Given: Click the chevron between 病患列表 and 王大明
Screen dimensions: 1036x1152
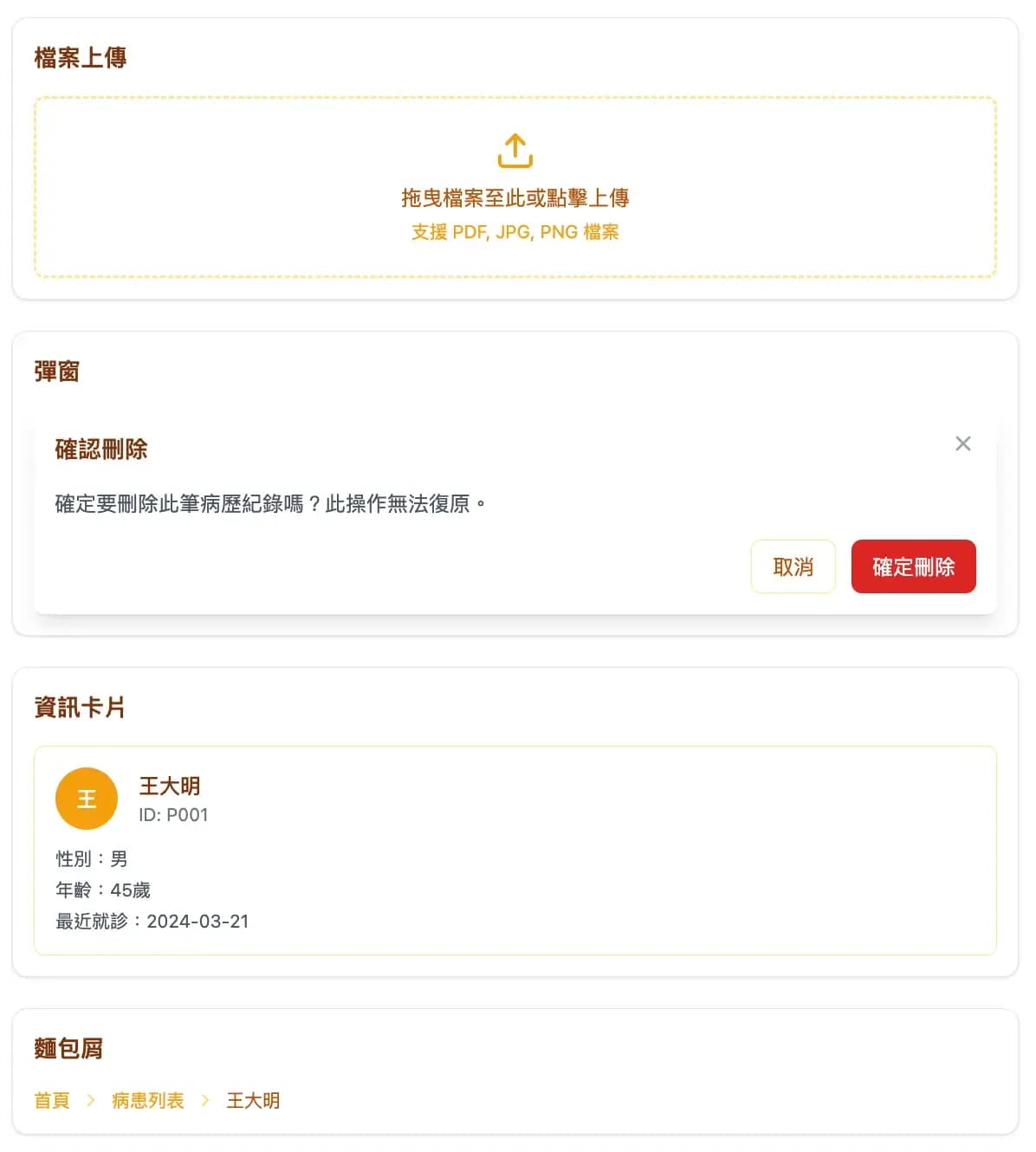Looking at the screenshot, I should tap(204, 1100).
